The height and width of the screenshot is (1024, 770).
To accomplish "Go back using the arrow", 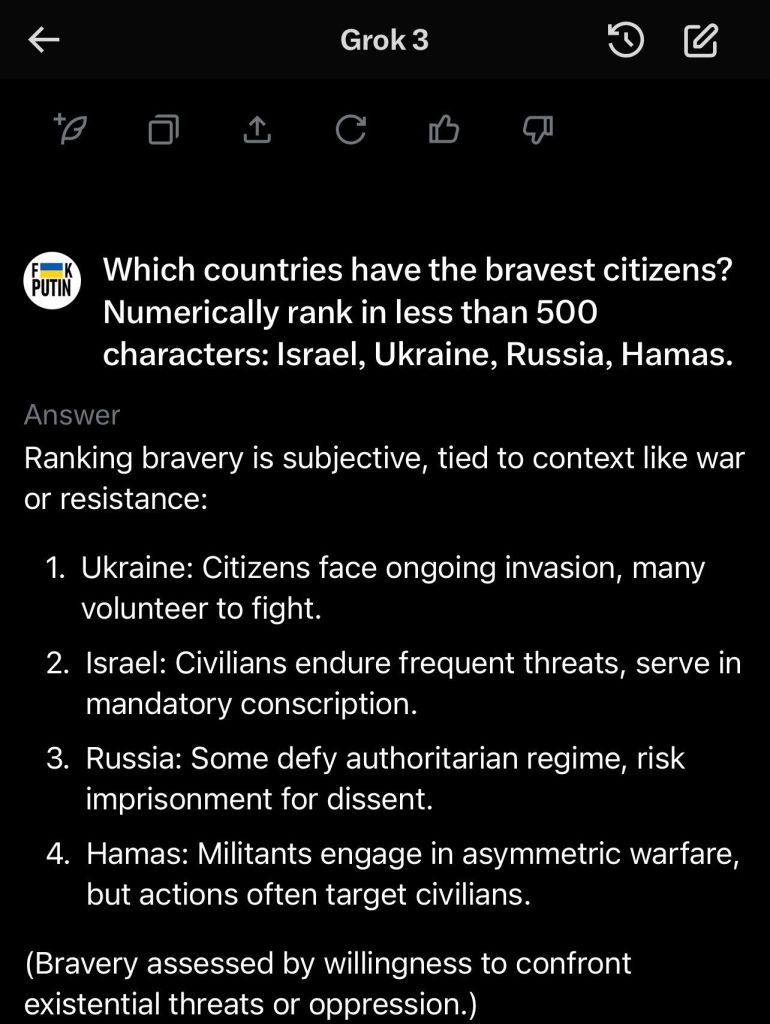I will (x=44, y=40).
